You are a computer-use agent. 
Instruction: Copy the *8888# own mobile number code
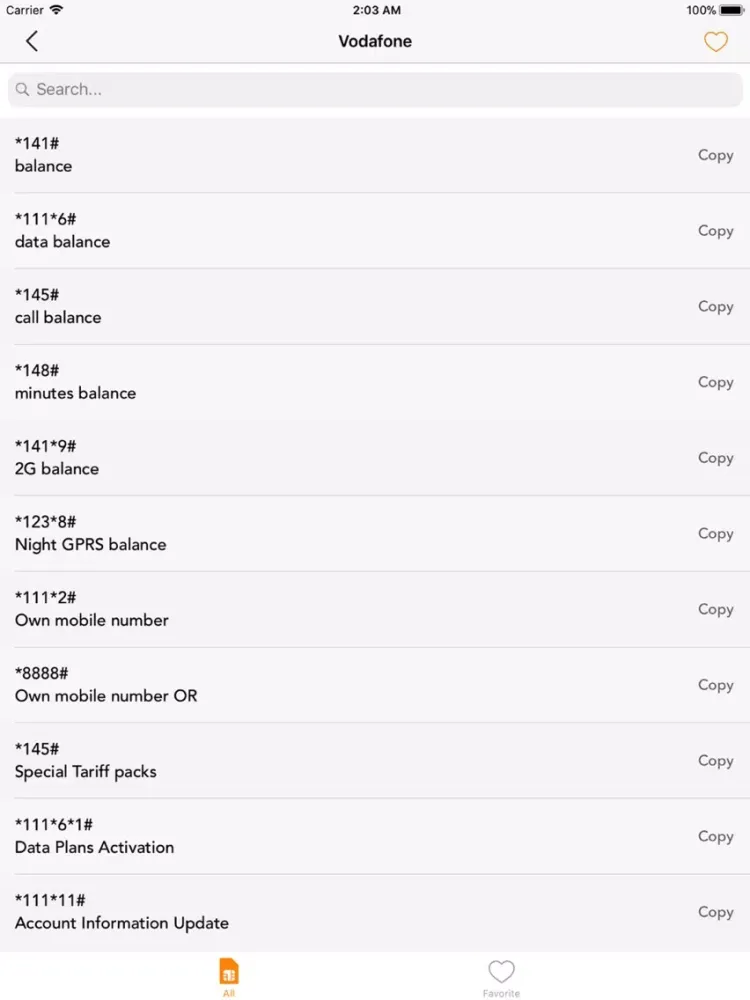point(715,685)
